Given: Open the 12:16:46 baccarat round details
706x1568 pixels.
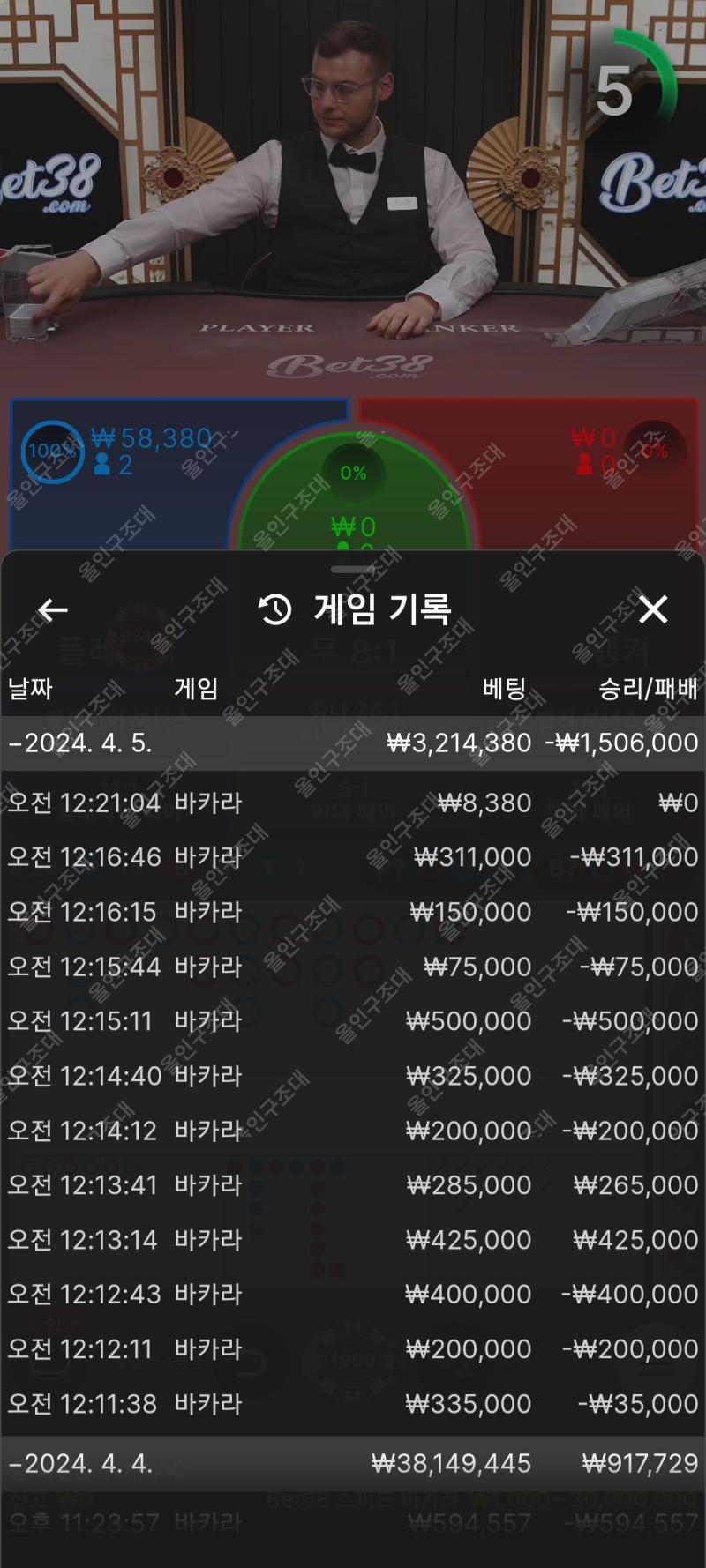Looking at the screenshot, I should point(353,857).
